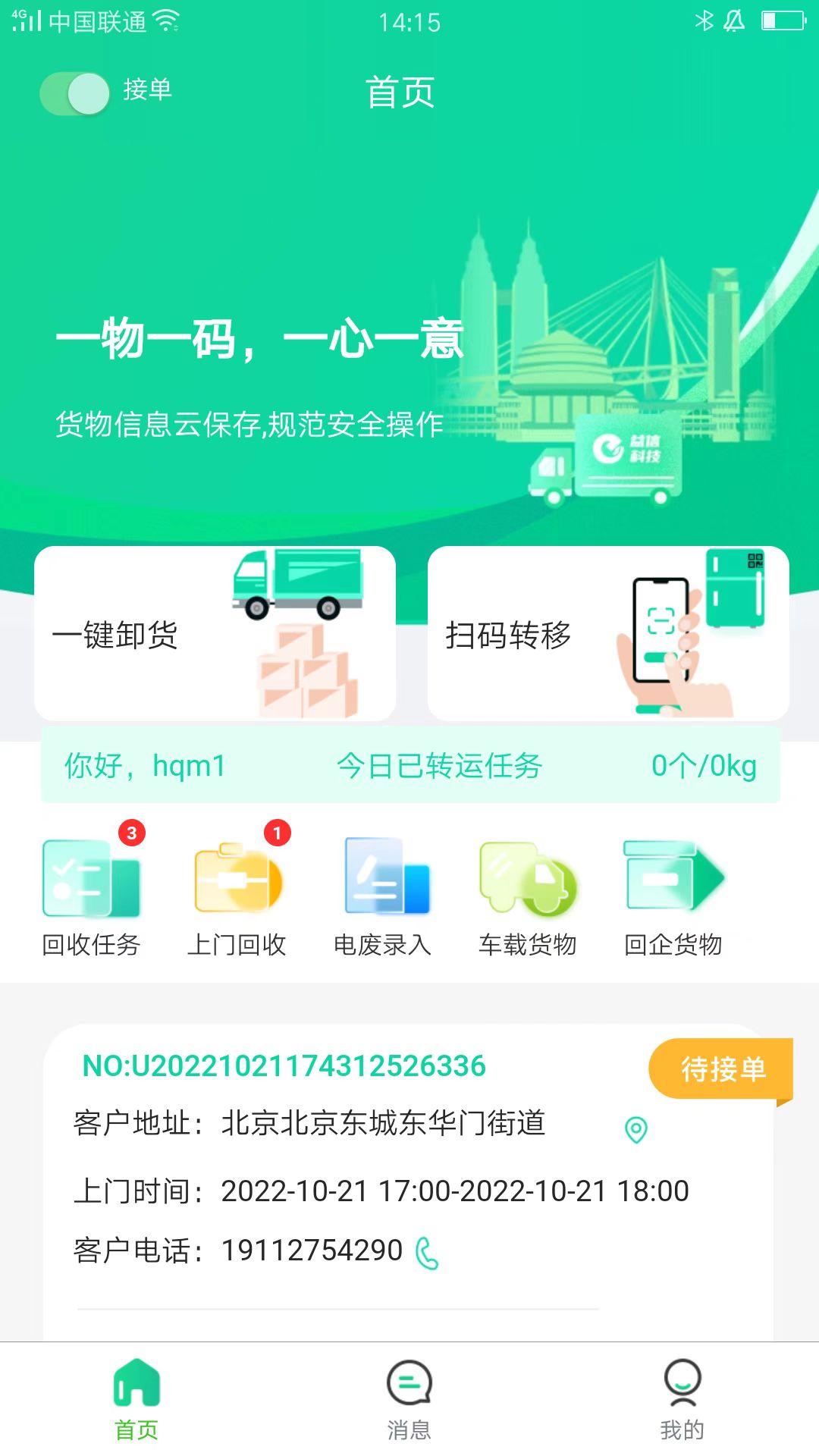Tap the phone icon to call the customer
This screenshot has width=819, height=1456.
429,1247
